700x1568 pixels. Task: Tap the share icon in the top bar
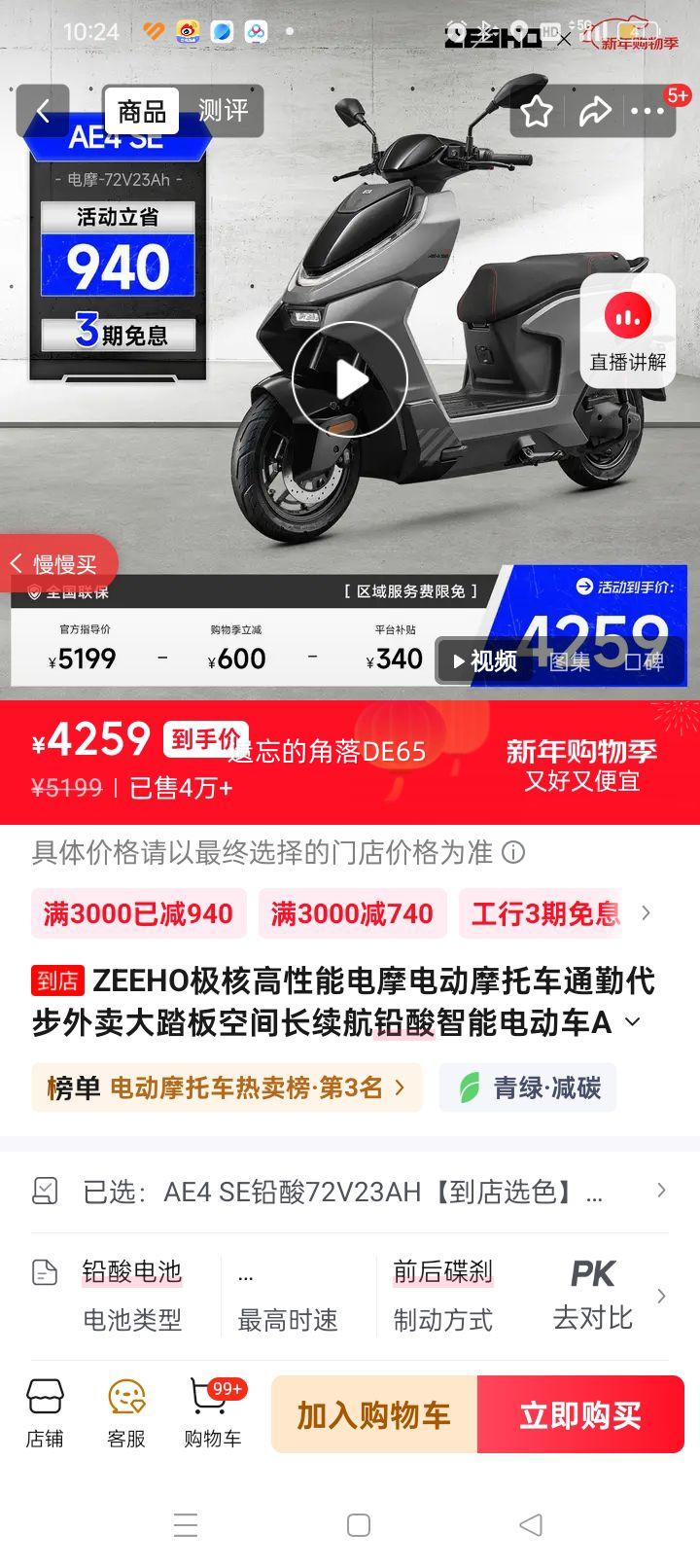click(x=596, y=112)
